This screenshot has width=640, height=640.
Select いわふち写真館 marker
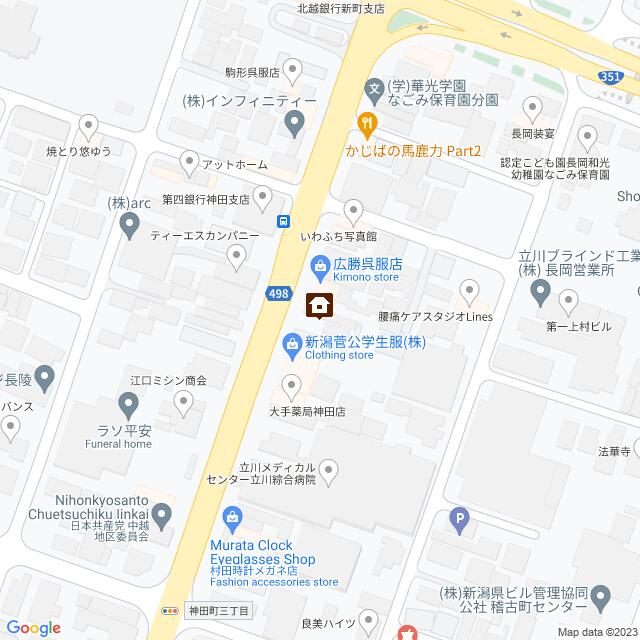[353, 211]
